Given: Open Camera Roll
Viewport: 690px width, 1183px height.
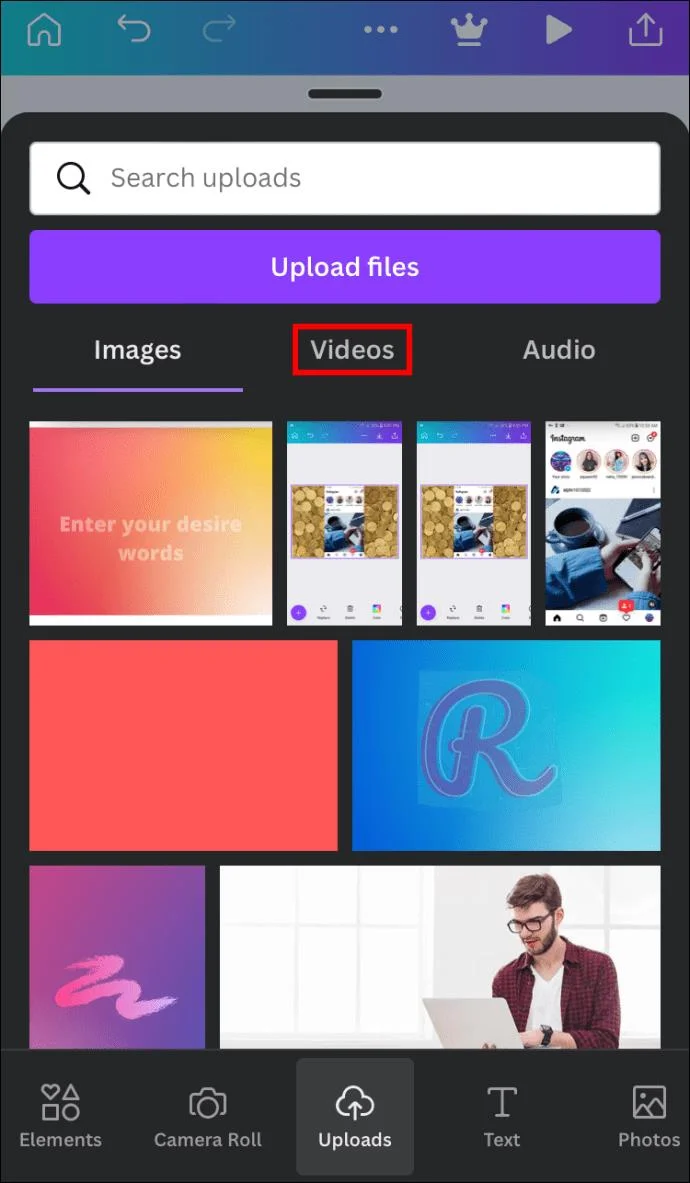Looking at the screenshot, I should [207, 1116].
